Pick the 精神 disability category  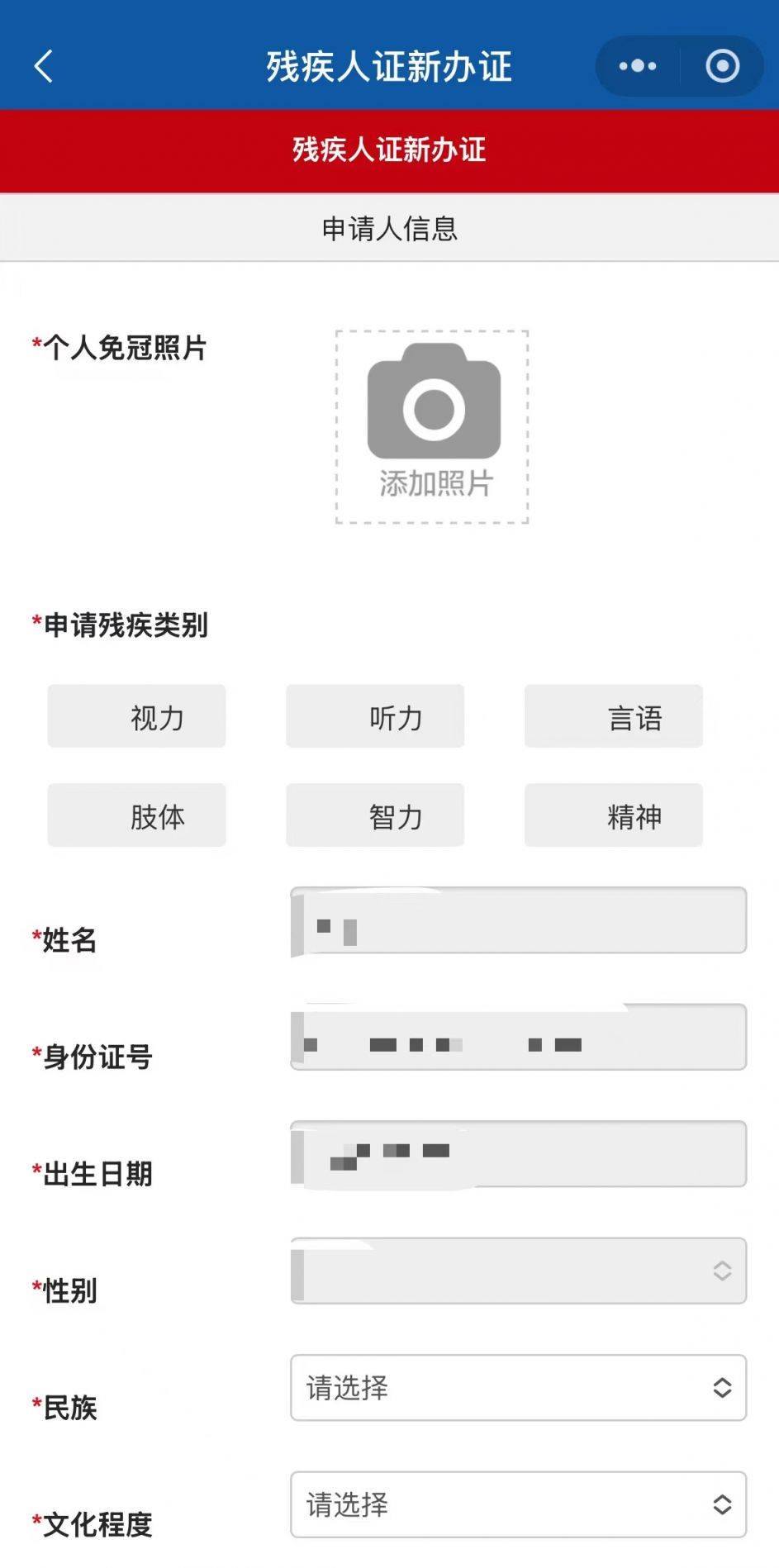point(614,815)
